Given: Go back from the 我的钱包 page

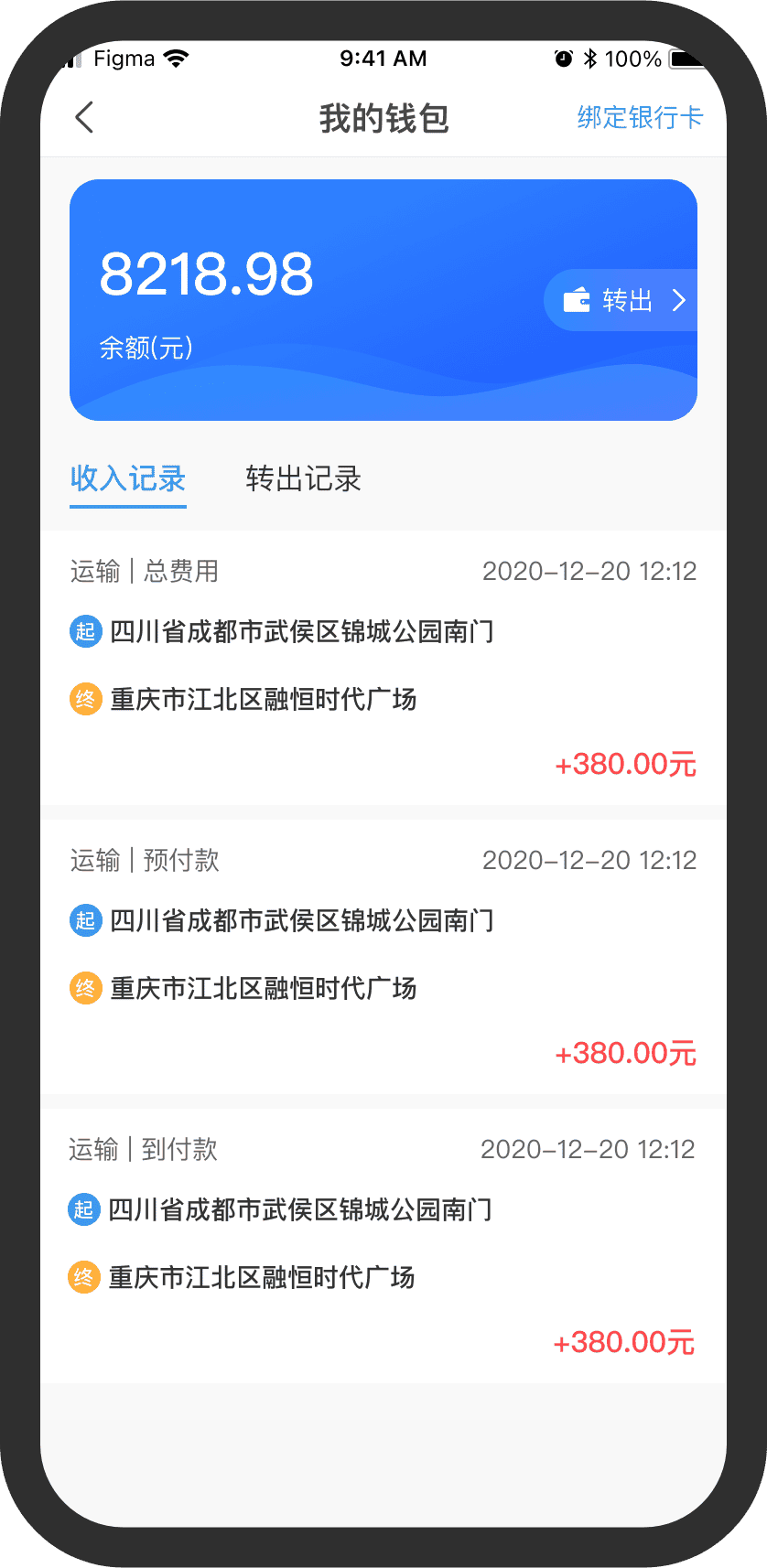Looking at the screenshot, I should [84, 118].
